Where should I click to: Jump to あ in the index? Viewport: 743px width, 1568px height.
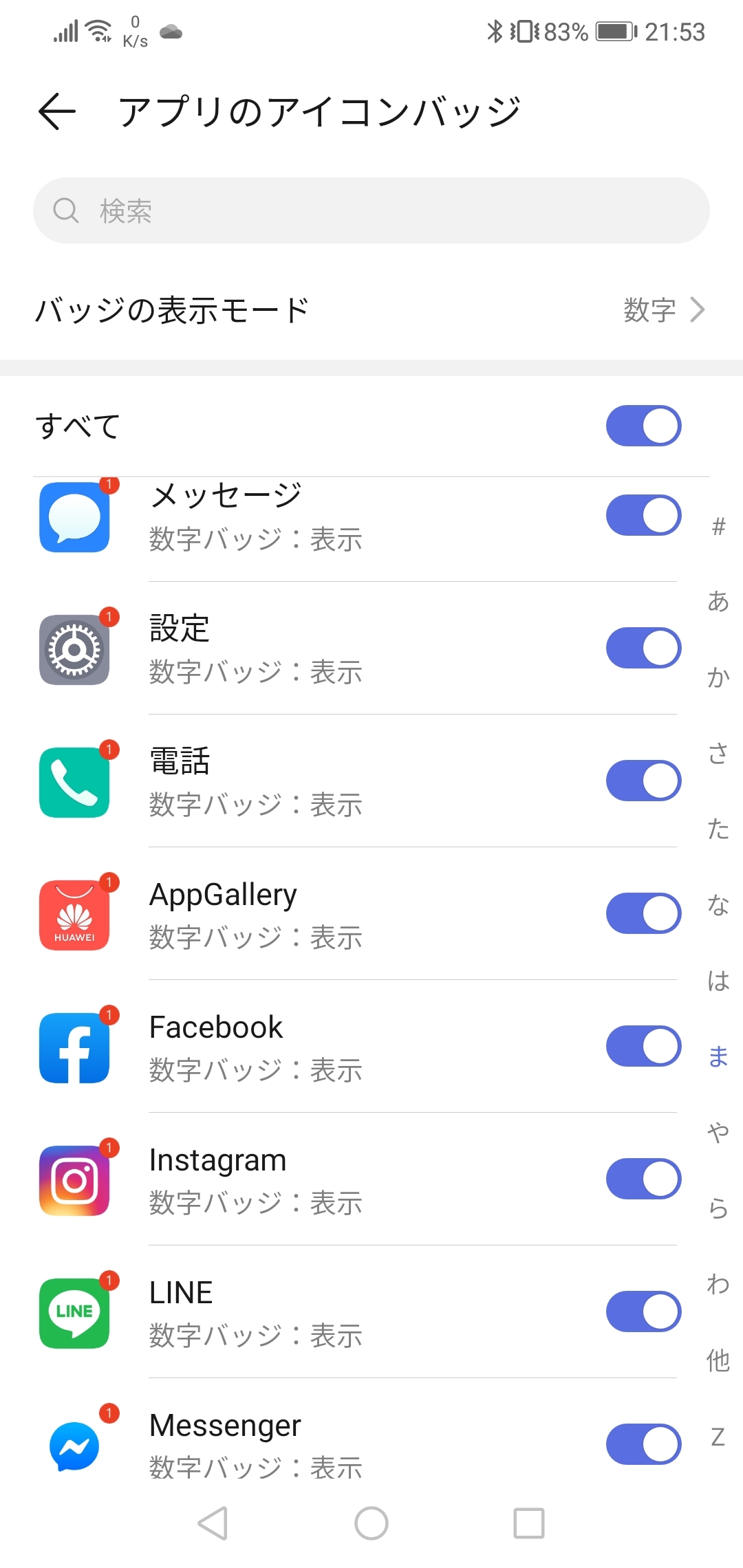[718, 602]
